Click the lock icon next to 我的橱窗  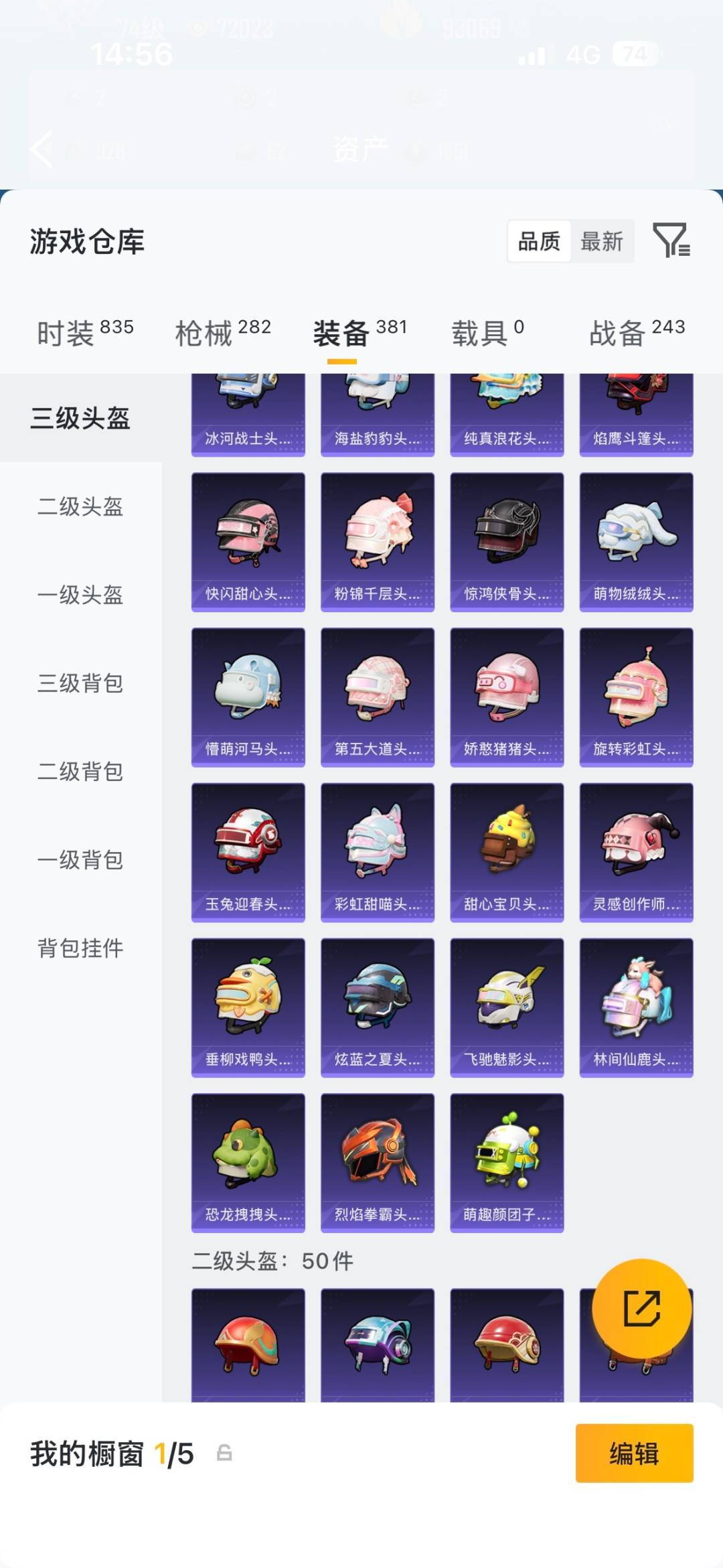click(223, 1454)
